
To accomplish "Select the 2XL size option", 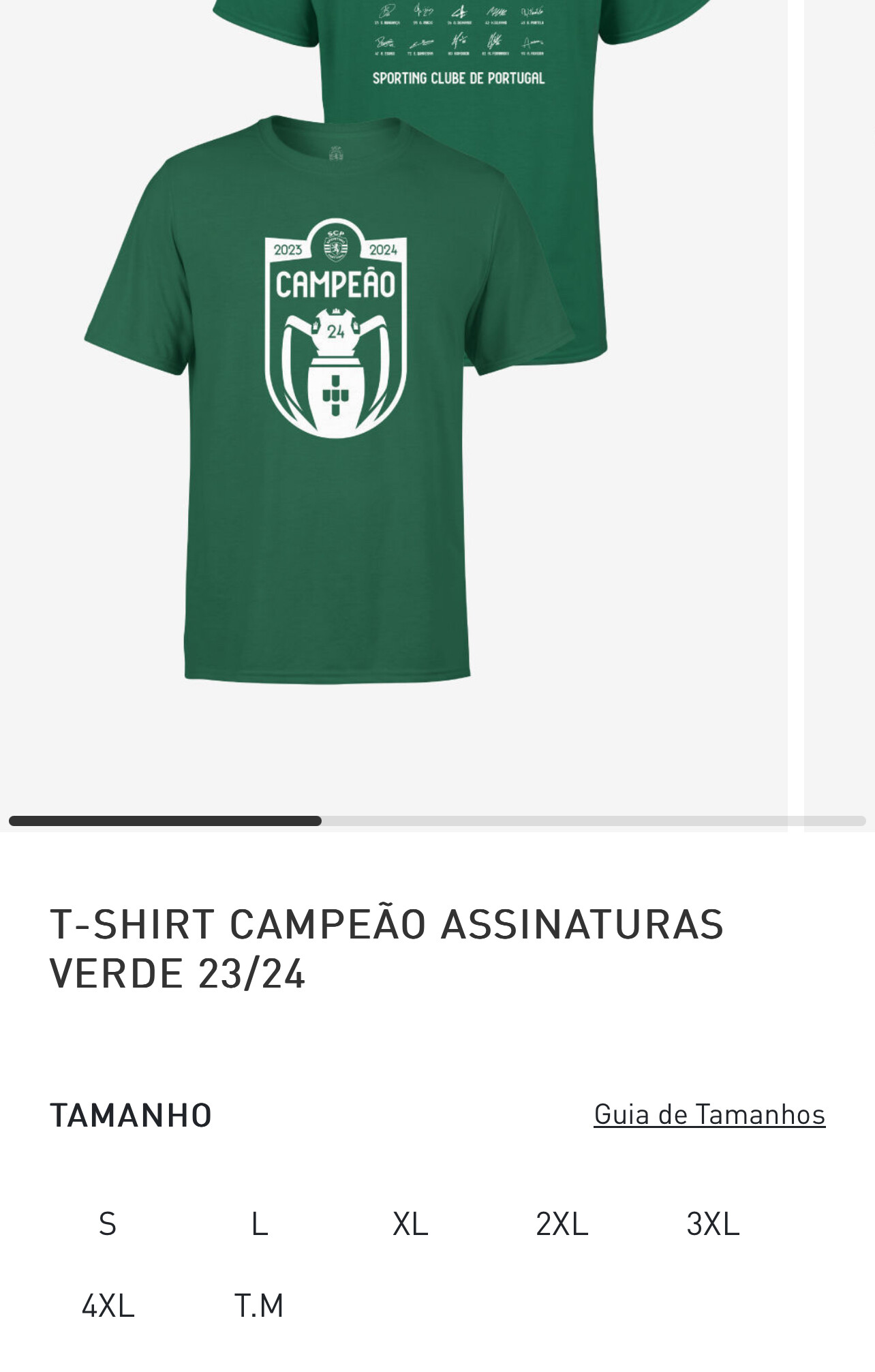I will [562, 1224].
